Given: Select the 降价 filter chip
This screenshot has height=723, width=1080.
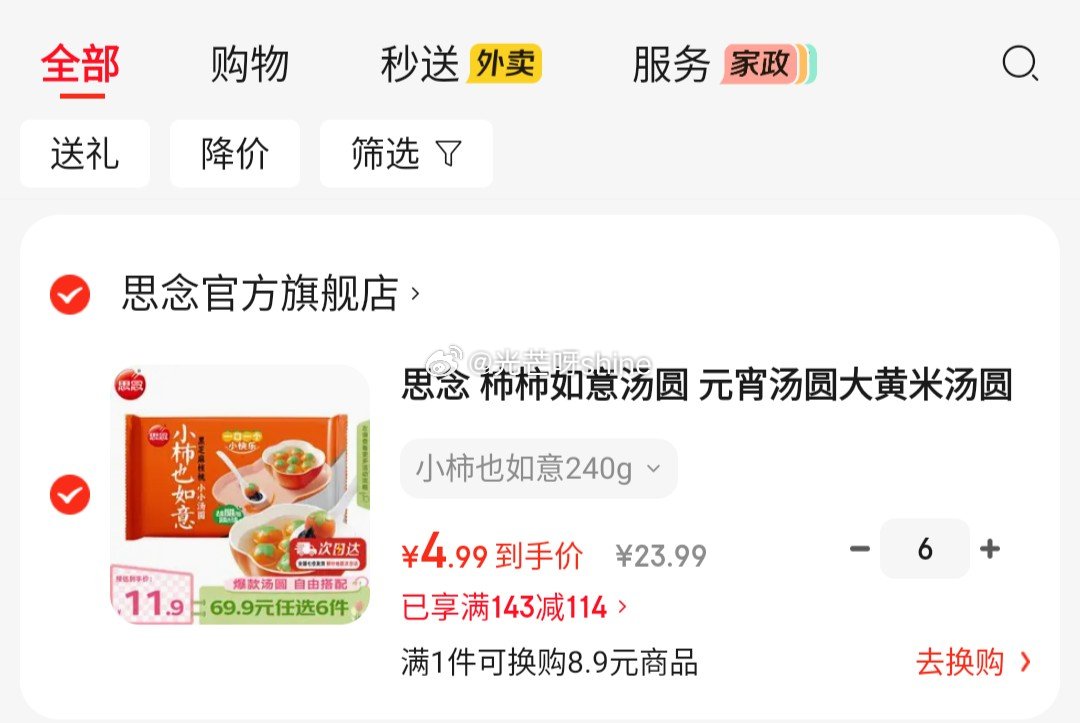Looking at the screenshot, I should (x=235, y=154).
